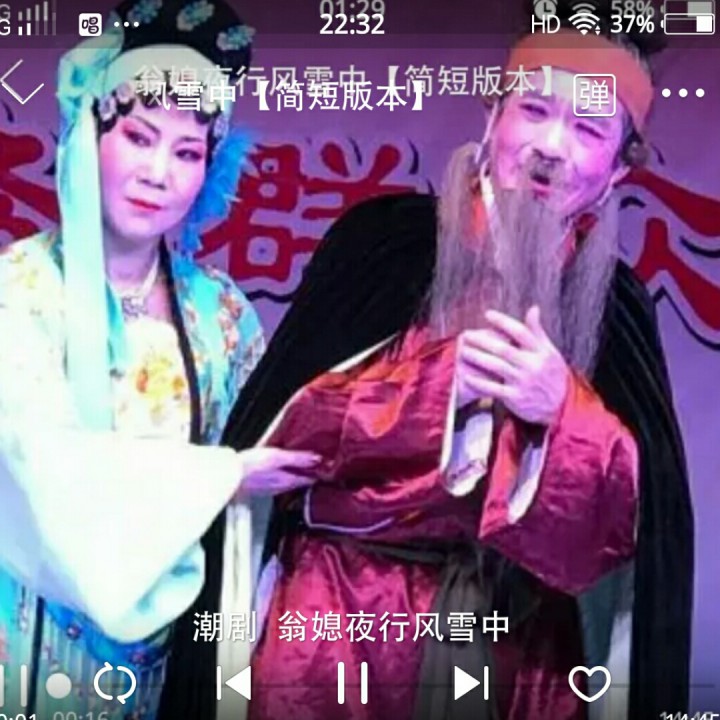The height and width of the screenshot is (720, 720).
Task: Like this song with the heart icon
Action: coord(589,683)
